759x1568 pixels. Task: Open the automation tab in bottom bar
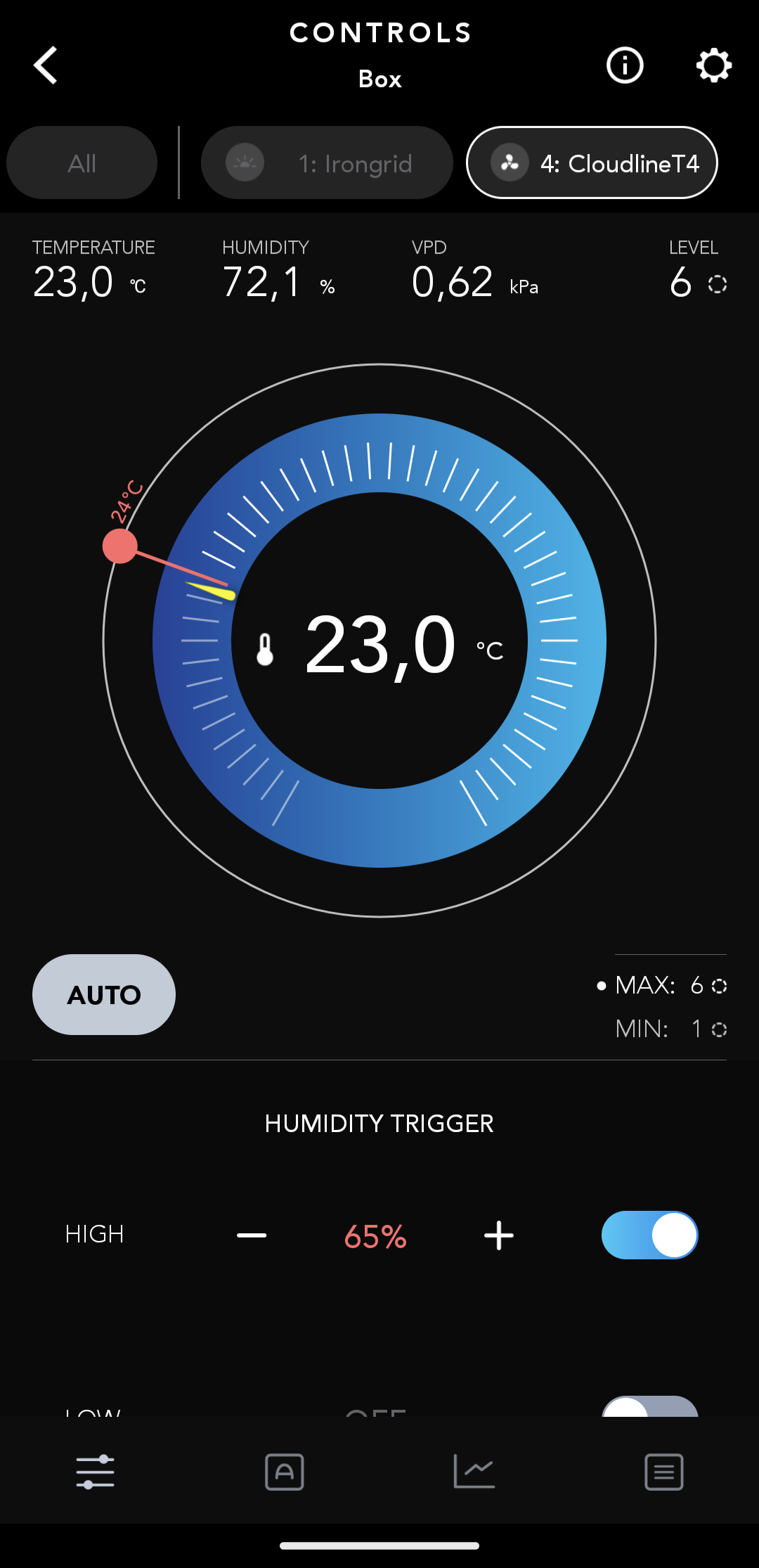point(285,1472)
